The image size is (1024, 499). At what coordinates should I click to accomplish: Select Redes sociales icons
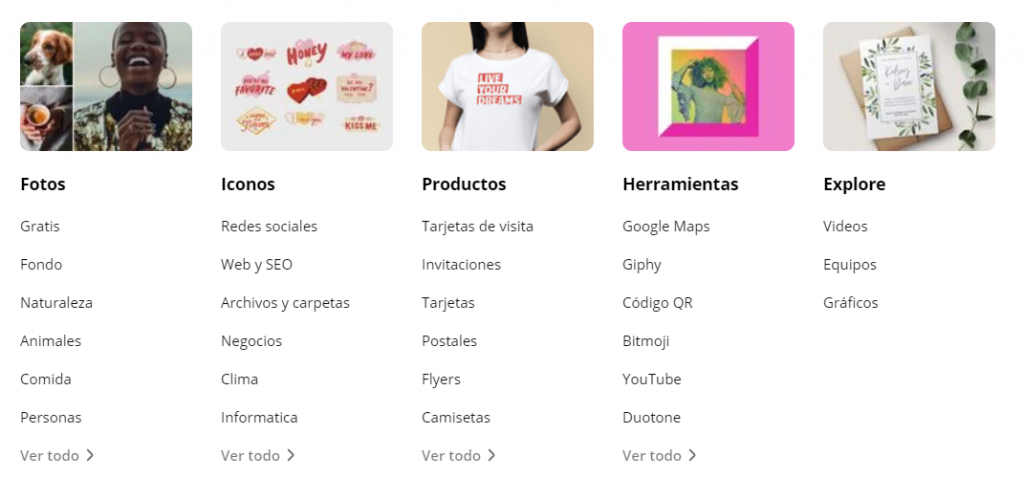pos(269,226)
